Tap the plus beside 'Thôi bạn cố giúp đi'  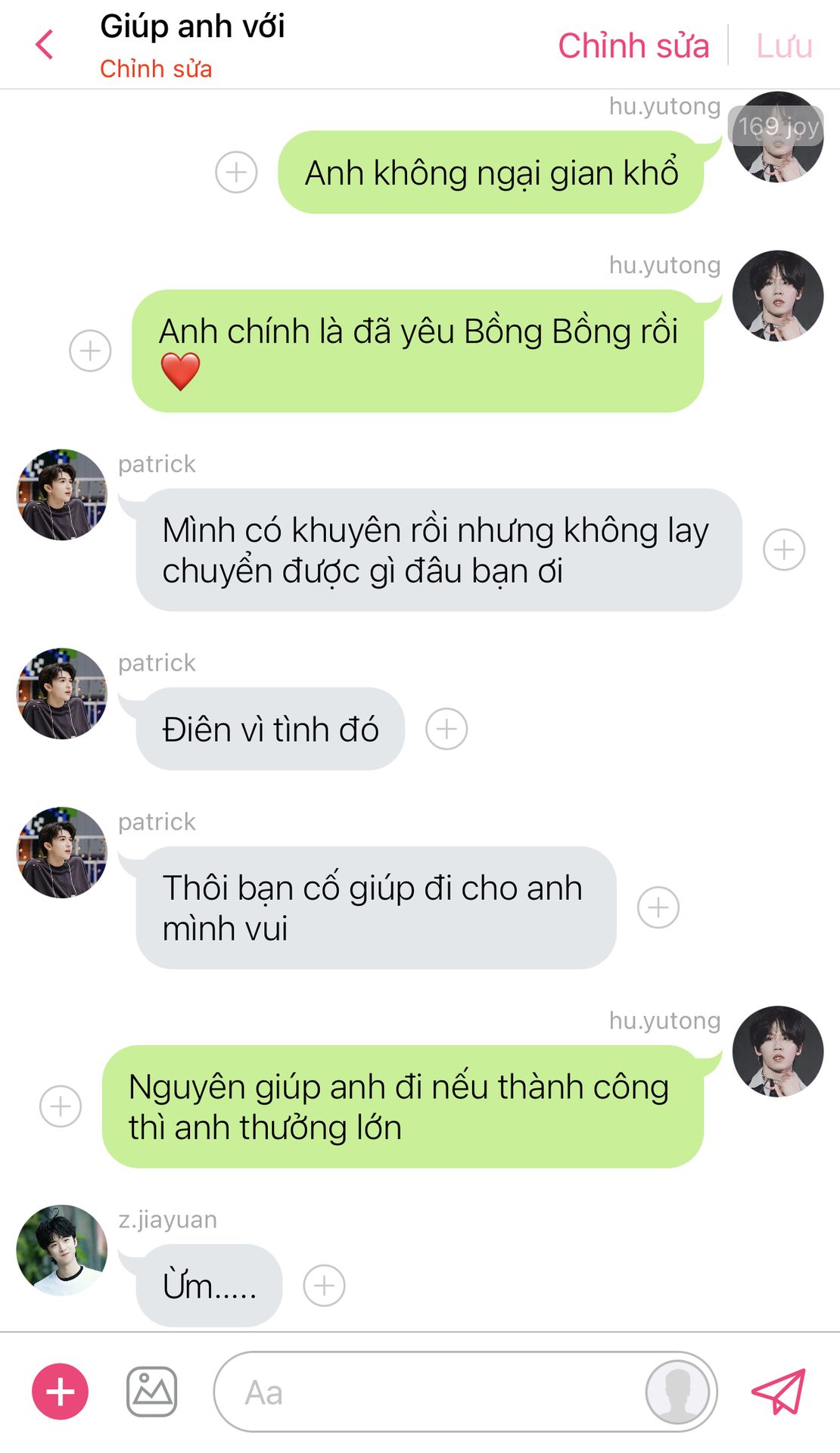658,907
